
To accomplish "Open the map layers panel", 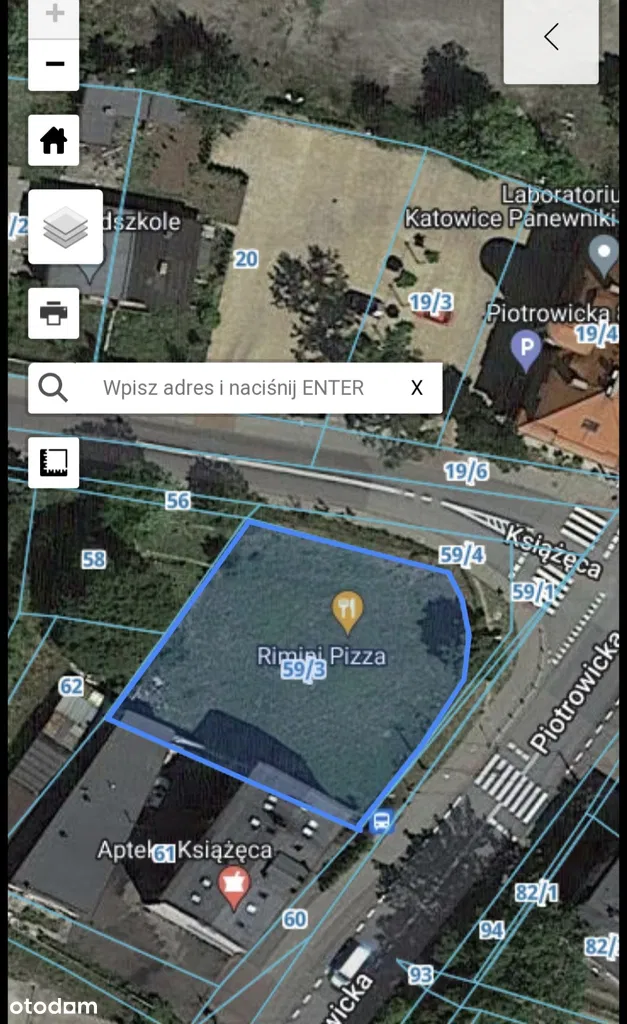I will tap(65, 227).
